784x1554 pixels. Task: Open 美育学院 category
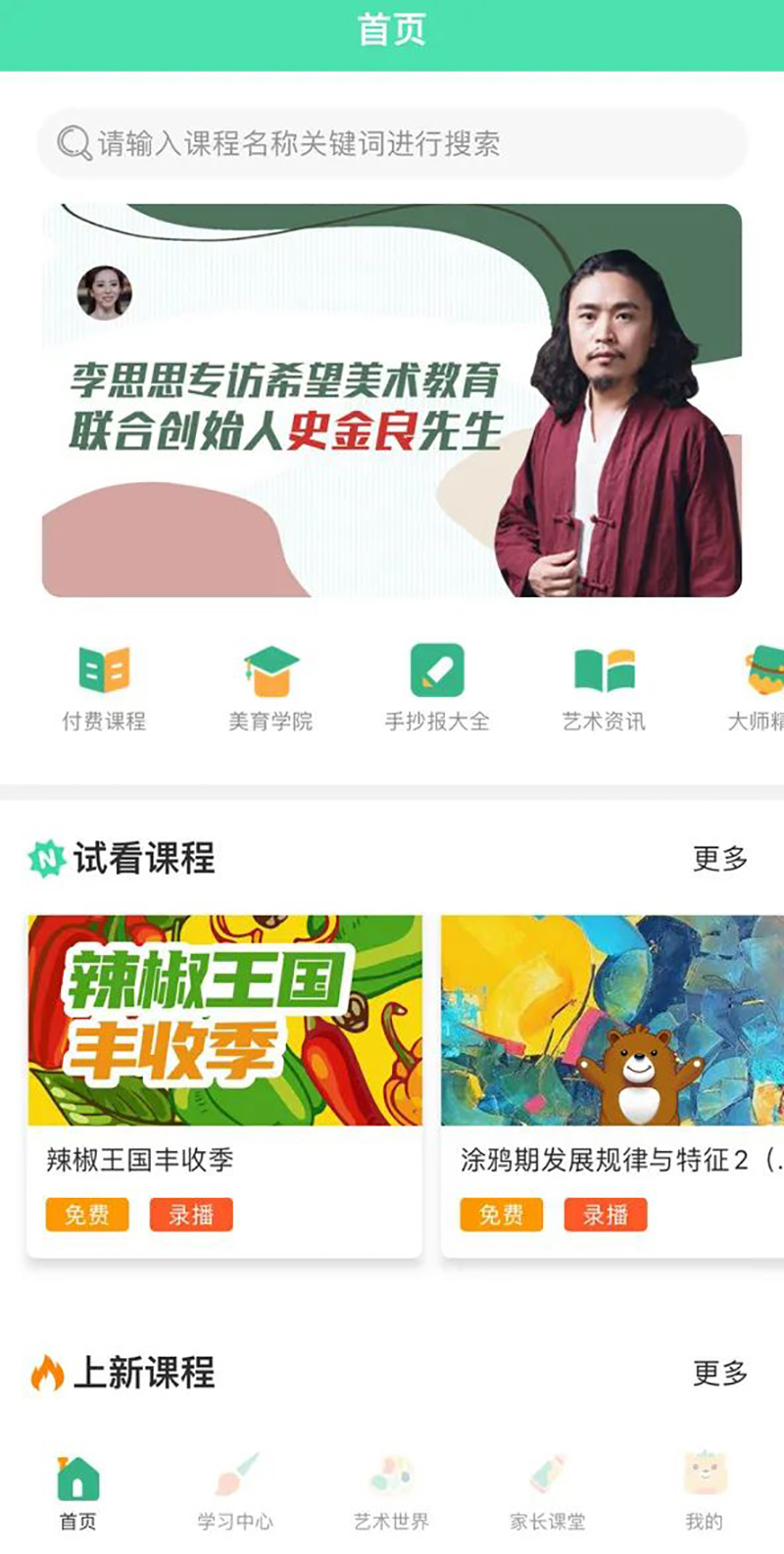[270, 688]
